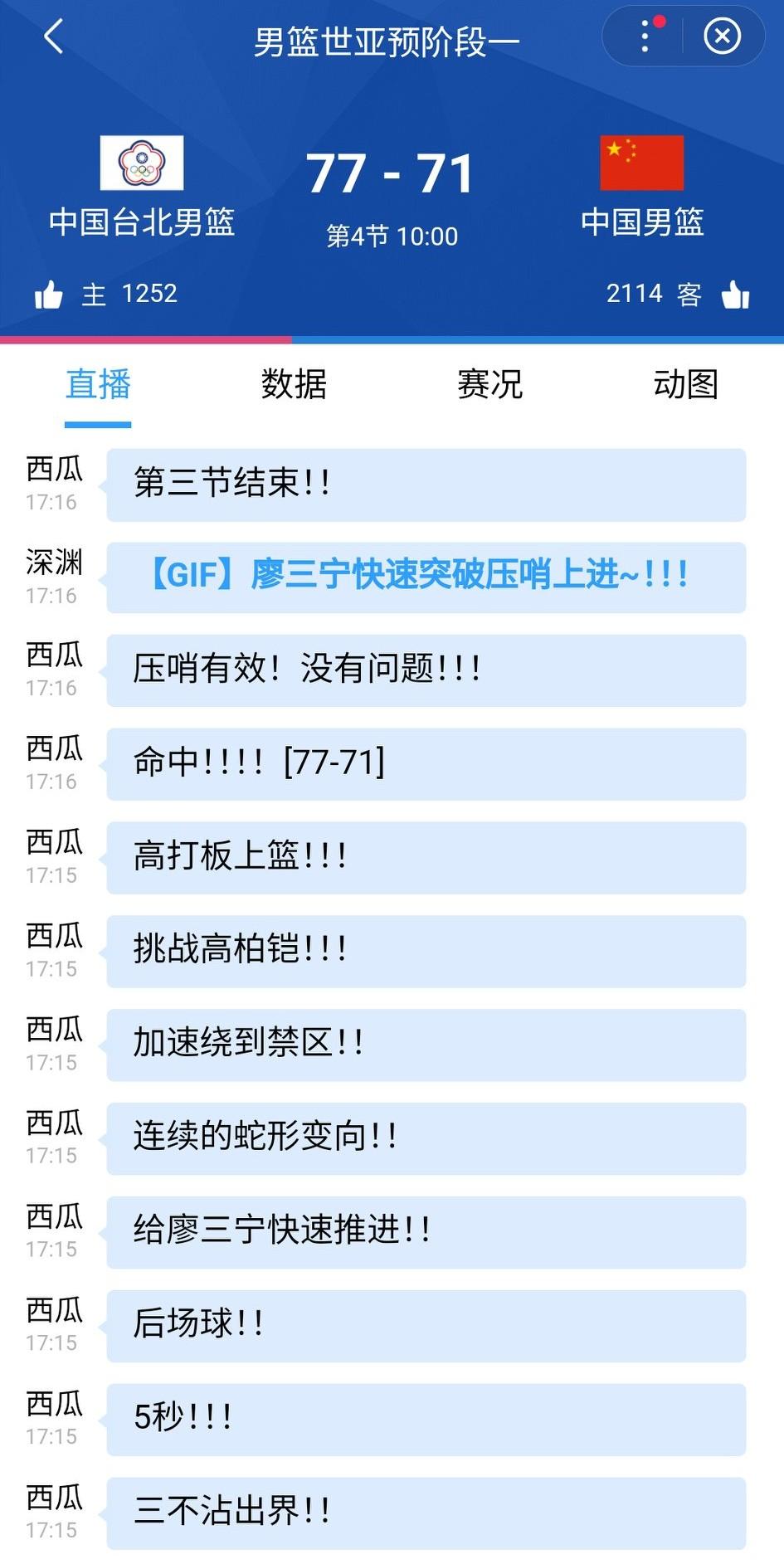Tap the thumbs-up icon for 中国台北男篮
784x1564 pixels.
pos(50,293)
